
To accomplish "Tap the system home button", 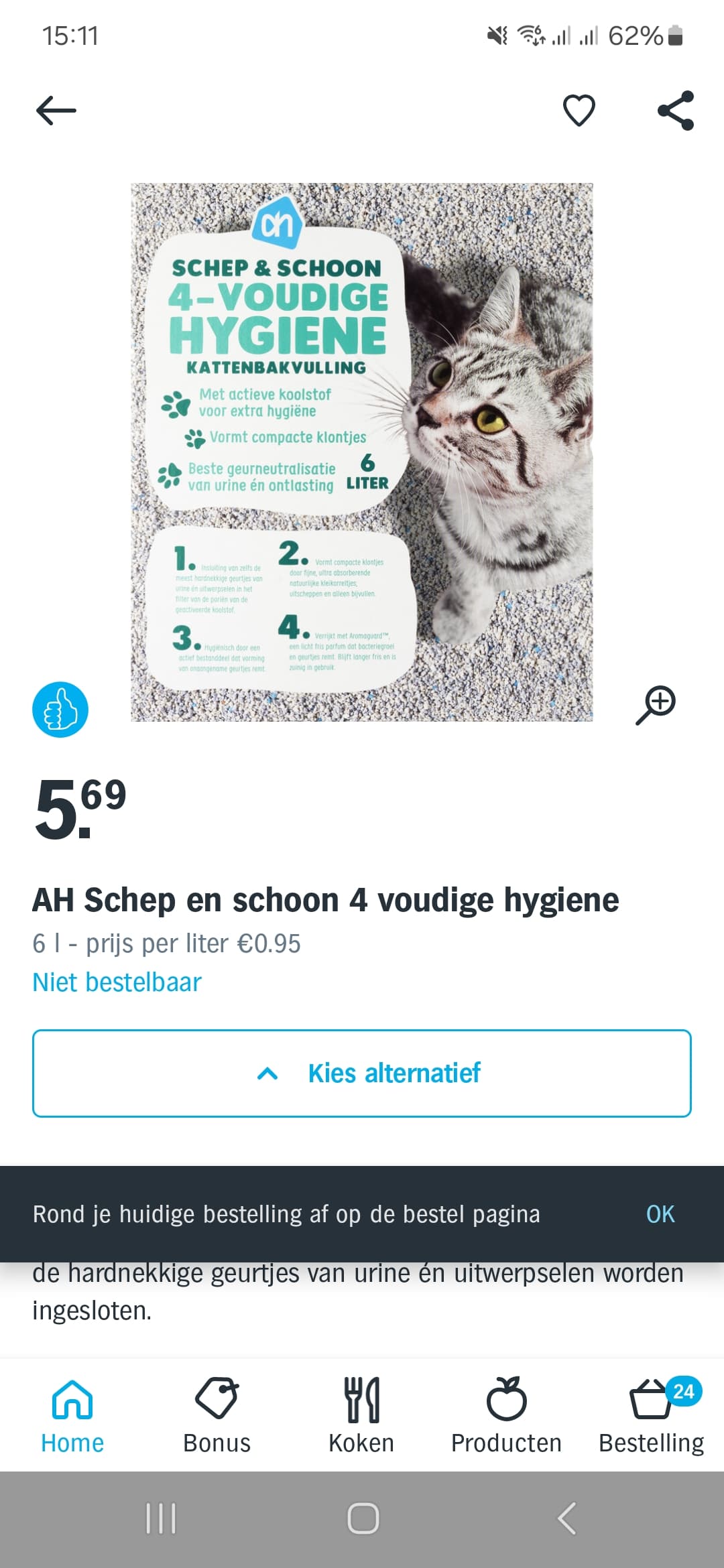I will click(x=363, y=1518).
